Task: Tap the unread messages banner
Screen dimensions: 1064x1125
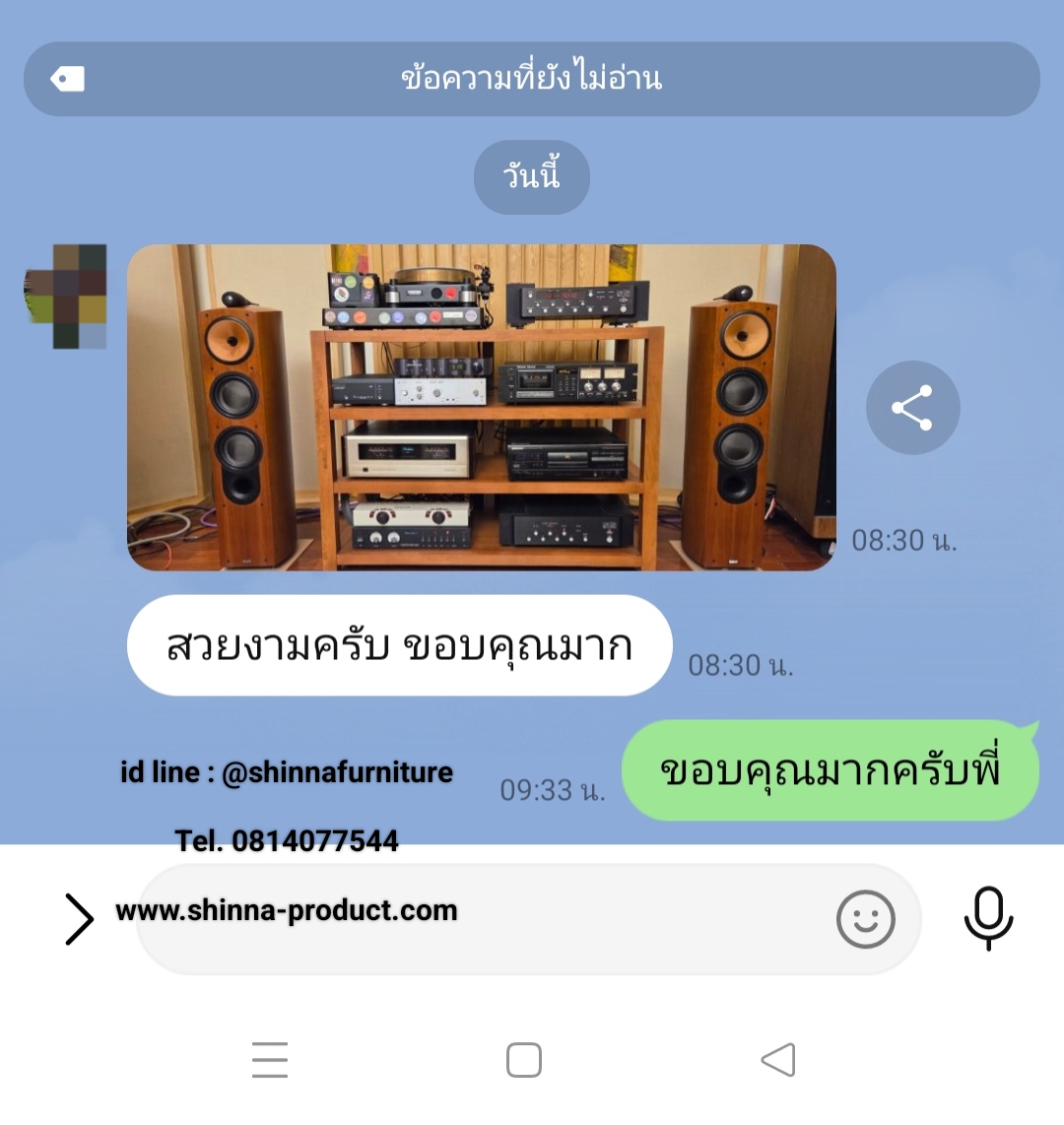Action: click(x=532, y=79)
